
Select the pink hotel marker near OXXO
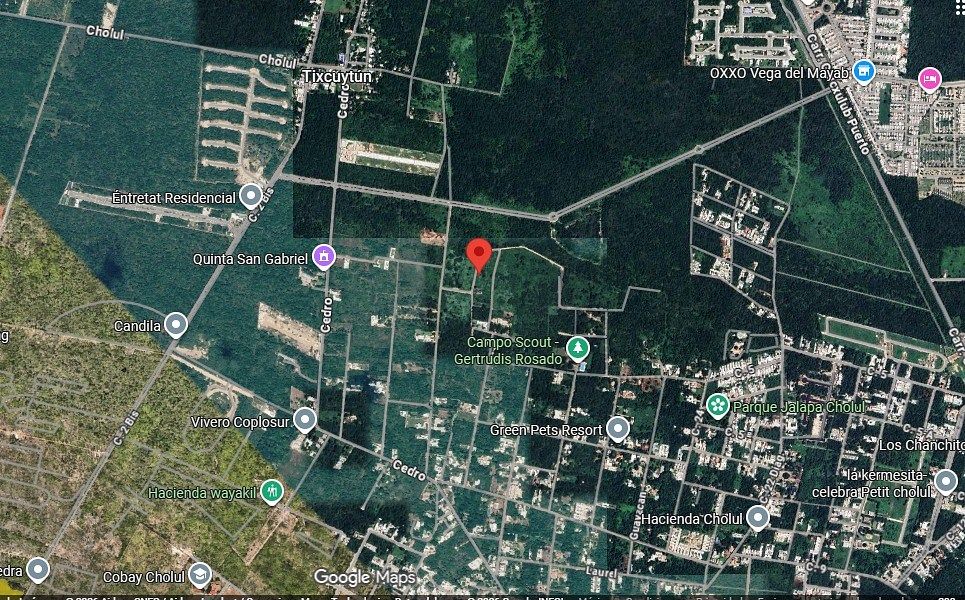click(x=930, y=79)
